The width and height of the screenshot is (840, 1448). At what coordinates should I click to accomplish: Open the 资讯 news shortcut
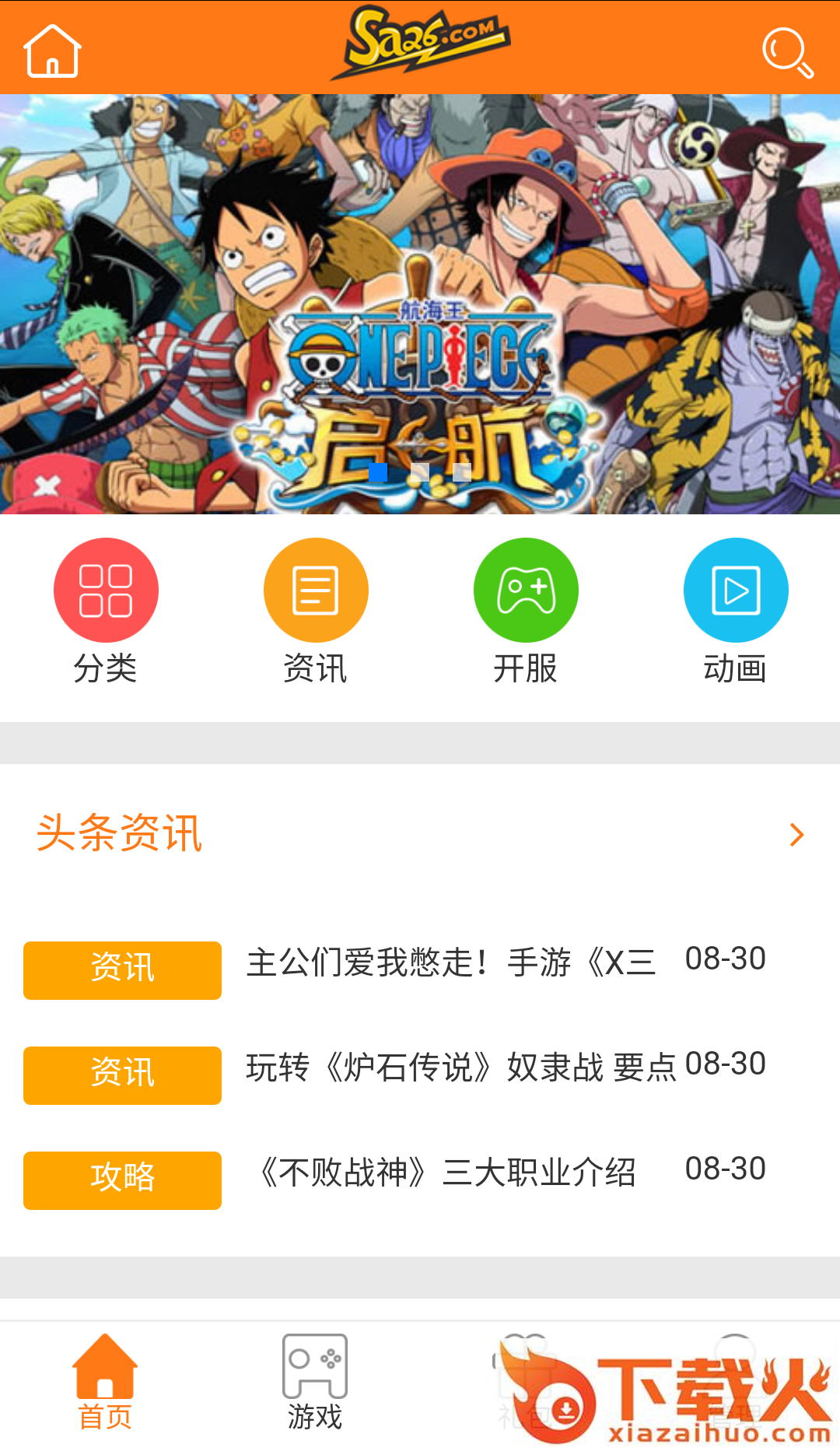click(x=316, y=612)
